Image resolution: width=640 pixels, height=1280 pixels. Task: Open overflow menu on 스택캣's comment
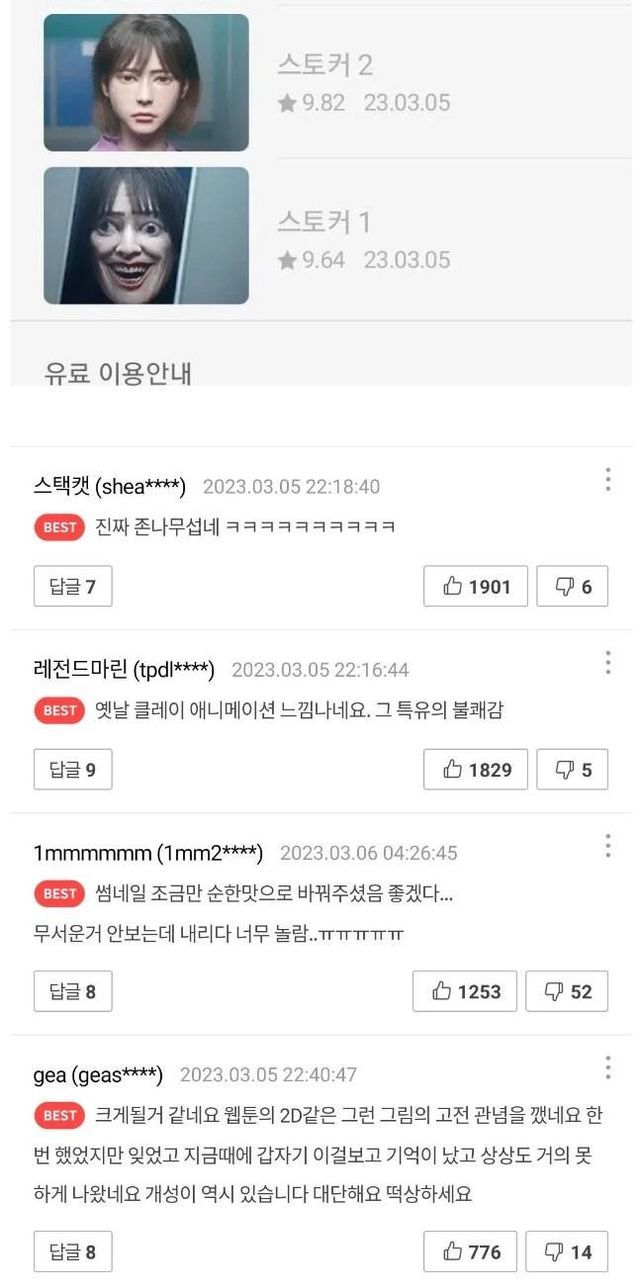(x=607, y=480)
